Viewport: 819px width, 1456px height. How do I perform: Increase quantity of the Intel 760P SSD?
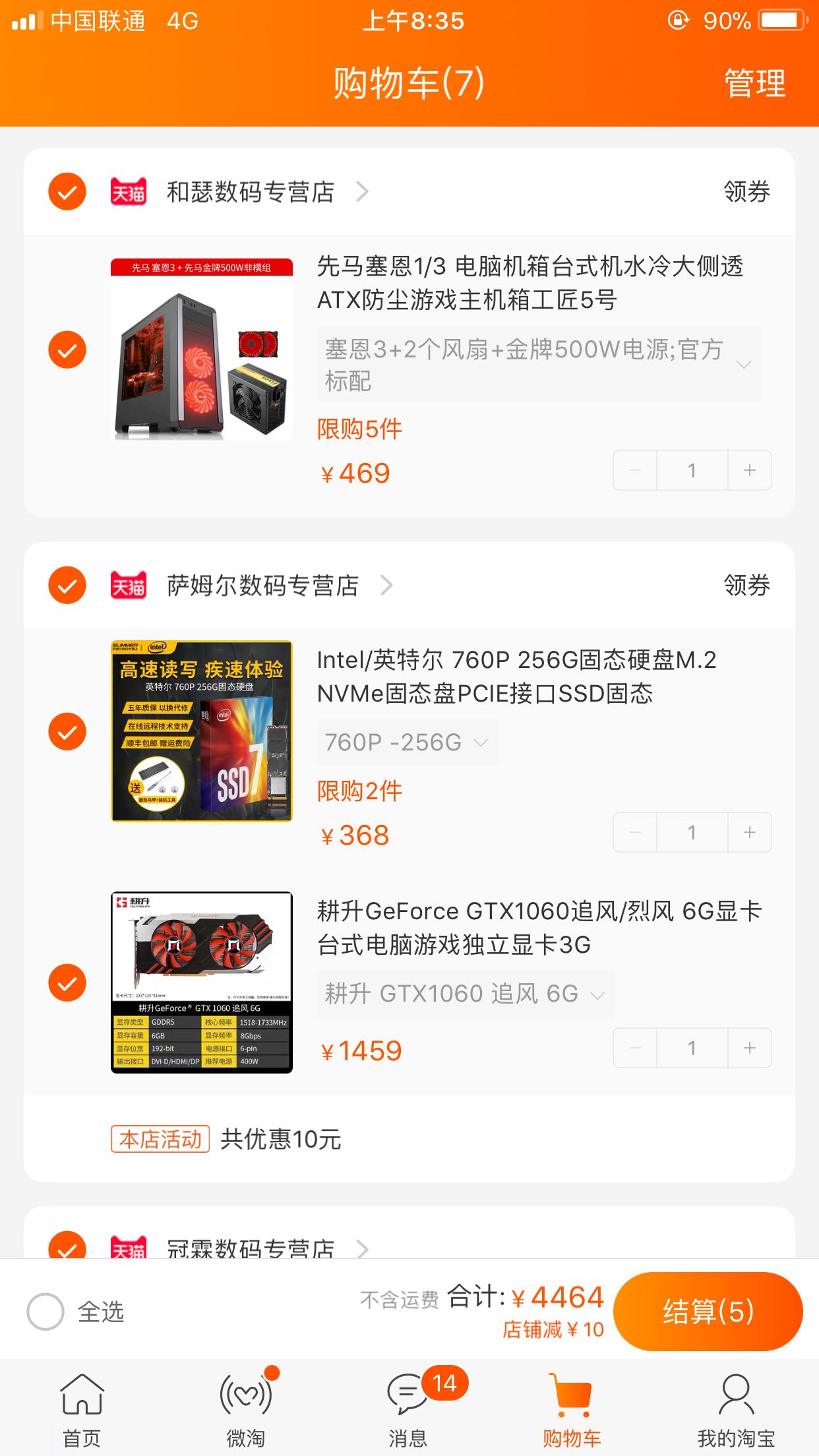750,832
